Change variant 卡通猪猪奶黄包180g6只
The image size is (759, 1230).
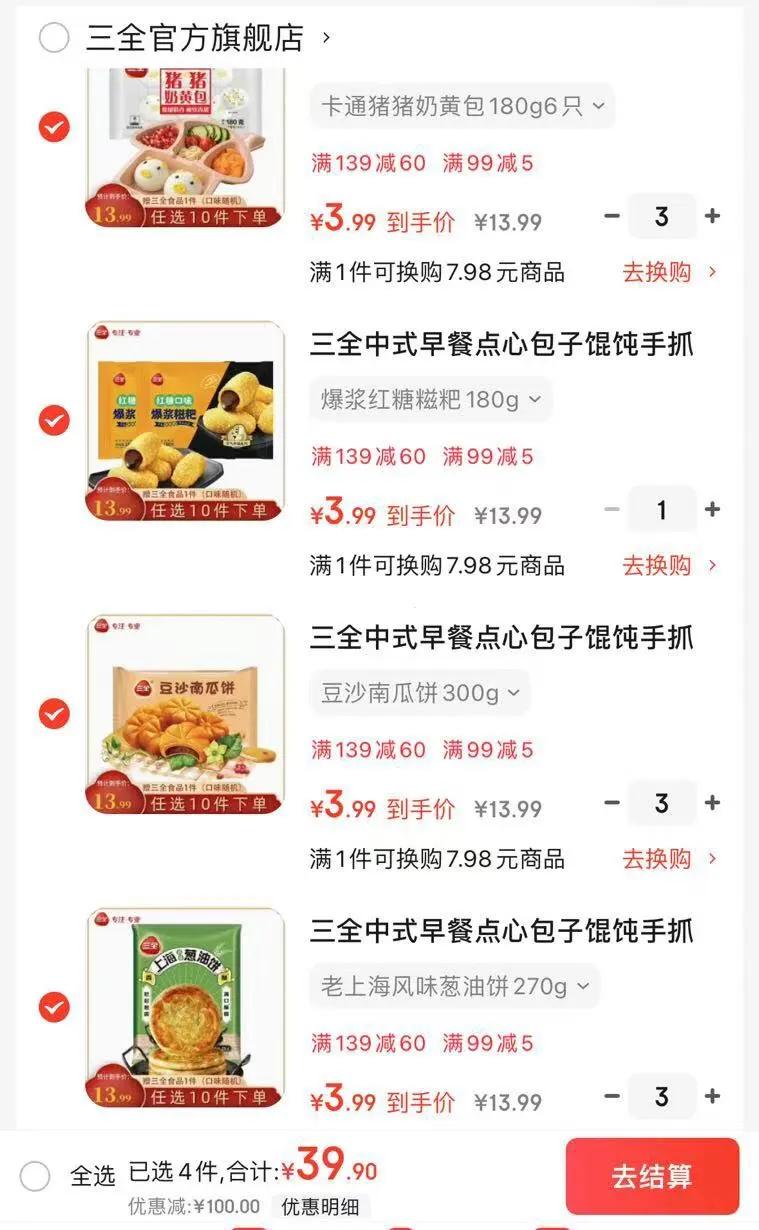point(462,106)
